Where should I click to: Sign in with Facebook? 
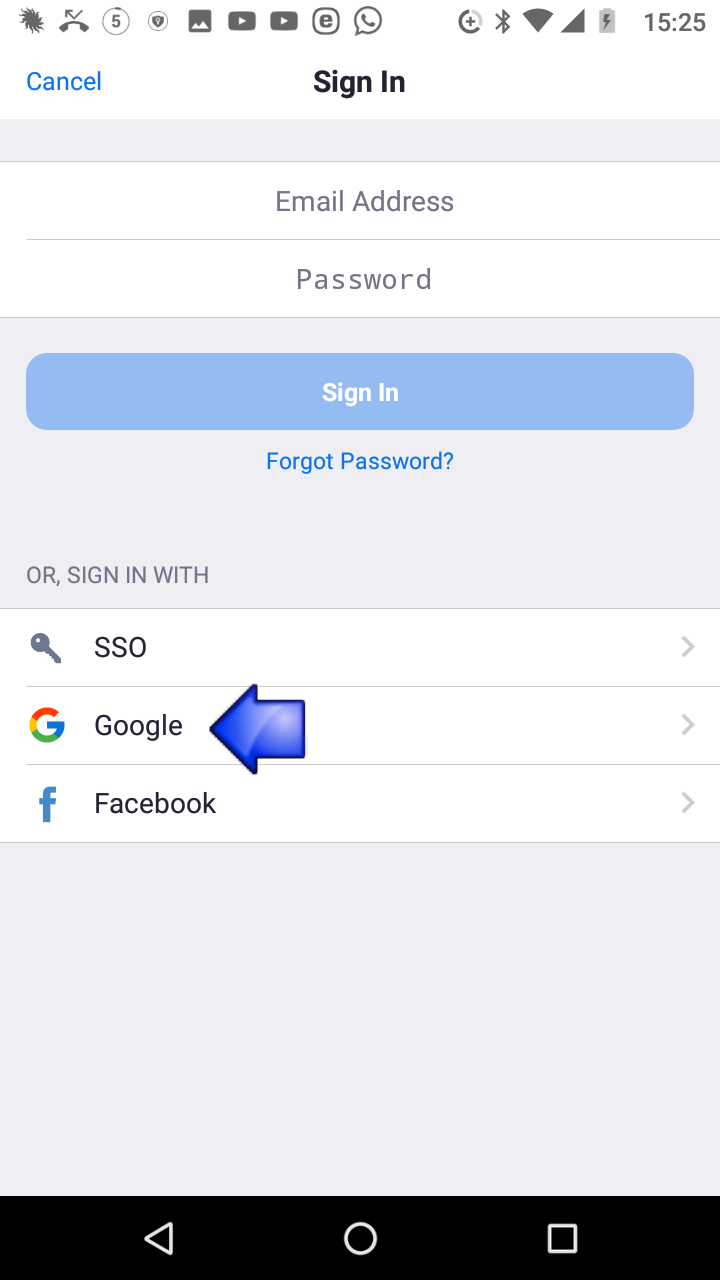(360, 803)
